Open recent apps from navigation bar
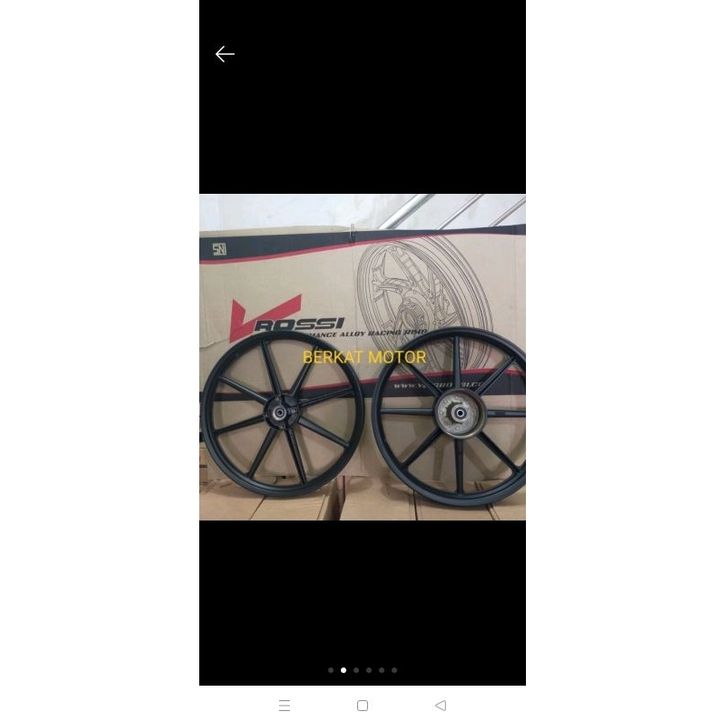 pos(284,705)
